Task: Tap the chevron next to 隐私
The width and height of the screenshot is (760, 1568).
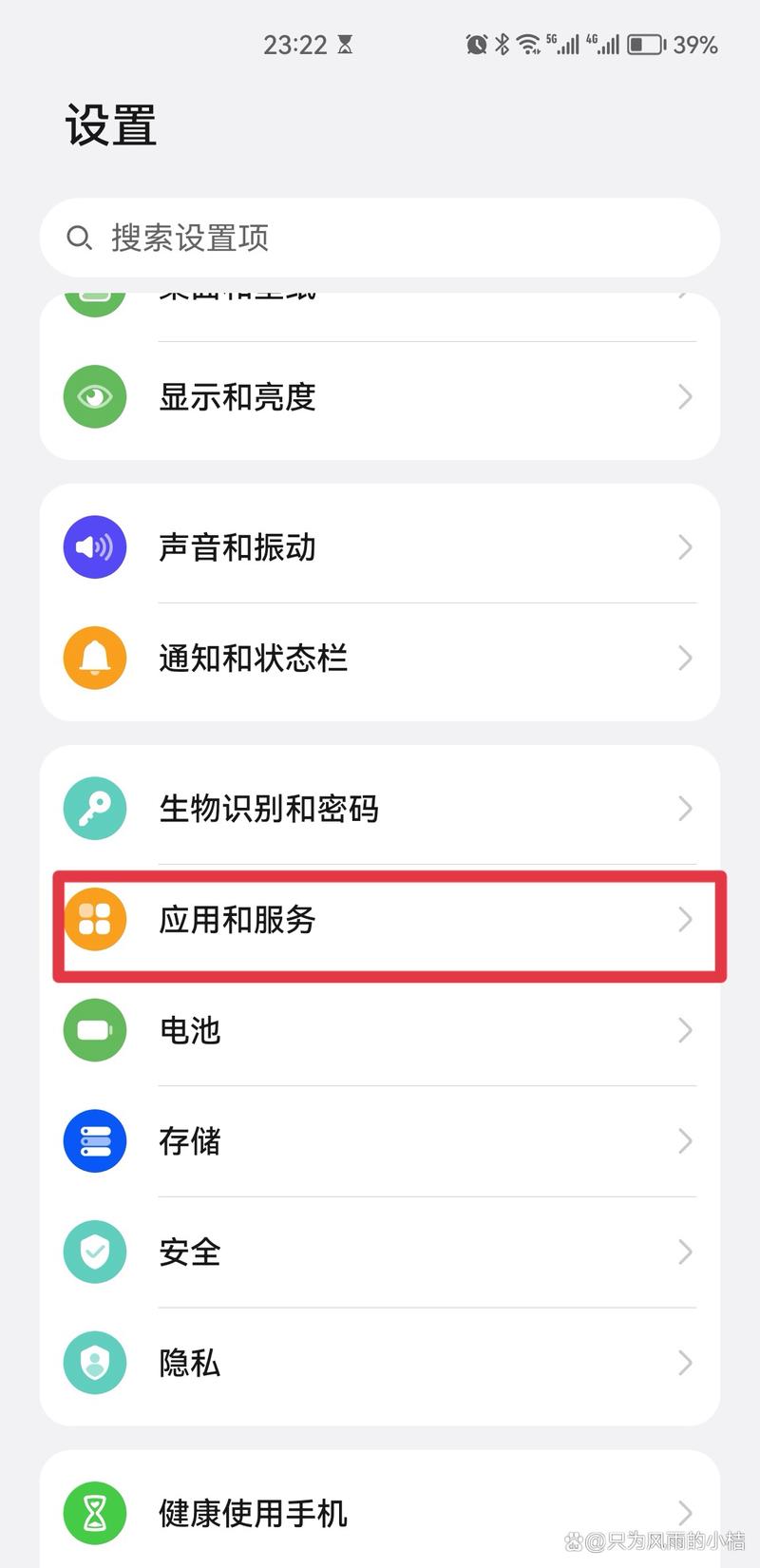Action: point(685,1363)
